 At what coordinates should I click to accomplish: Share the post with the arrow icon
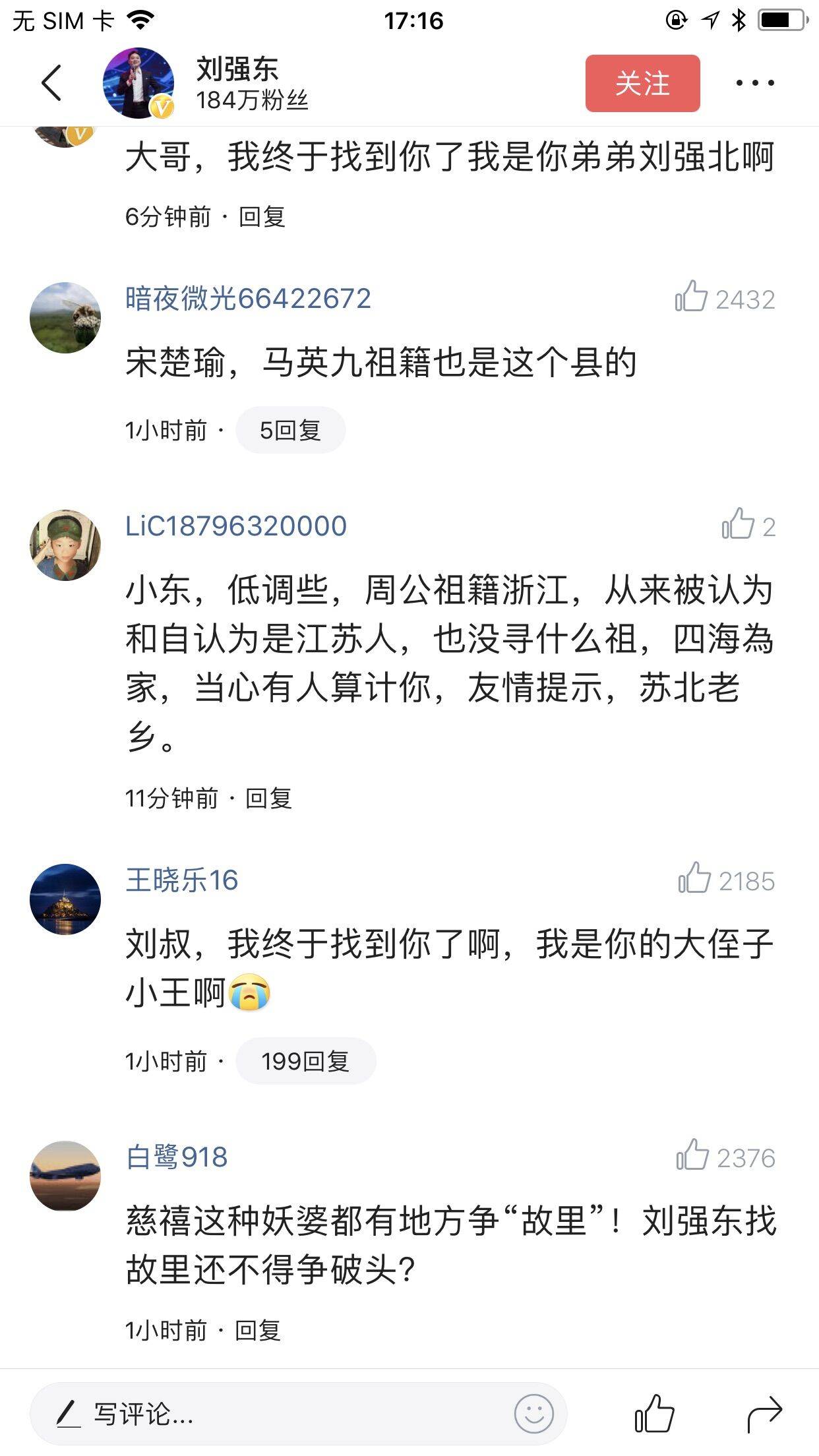pos(765,1414)
